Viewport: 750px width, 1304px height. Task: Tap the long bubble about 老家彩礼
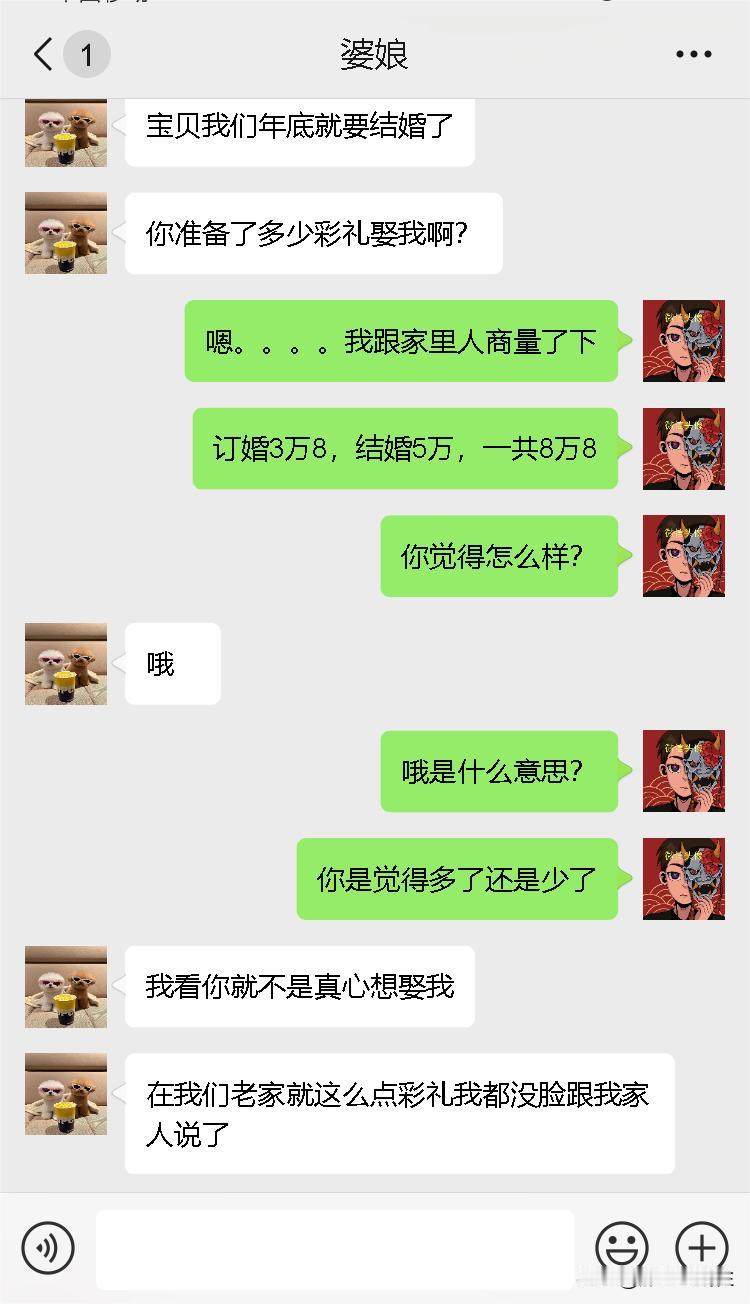click(x=398, y=1113)
